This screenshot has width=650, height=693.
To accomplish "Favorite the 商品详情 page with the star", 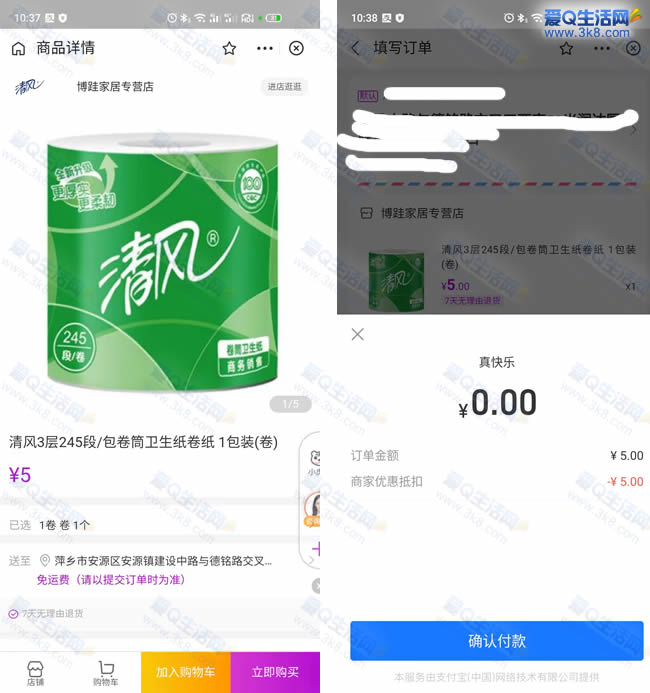I will [229, 49].
